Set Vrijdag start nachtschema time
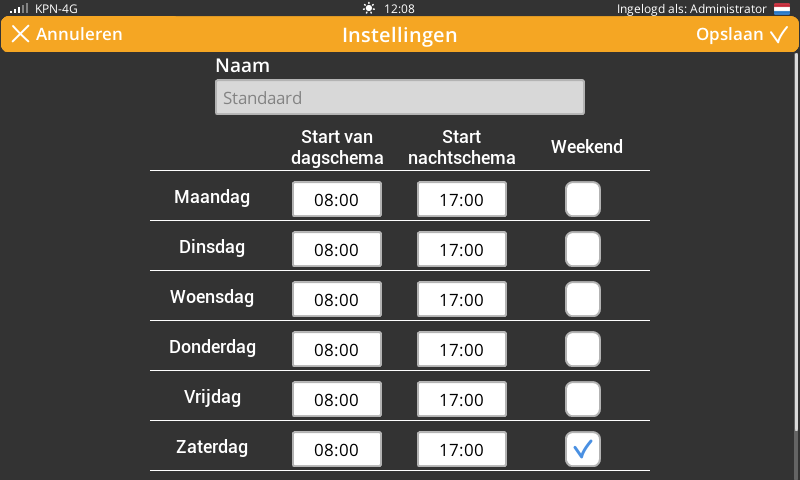The image size is (800, 480). tap(461, 399)
